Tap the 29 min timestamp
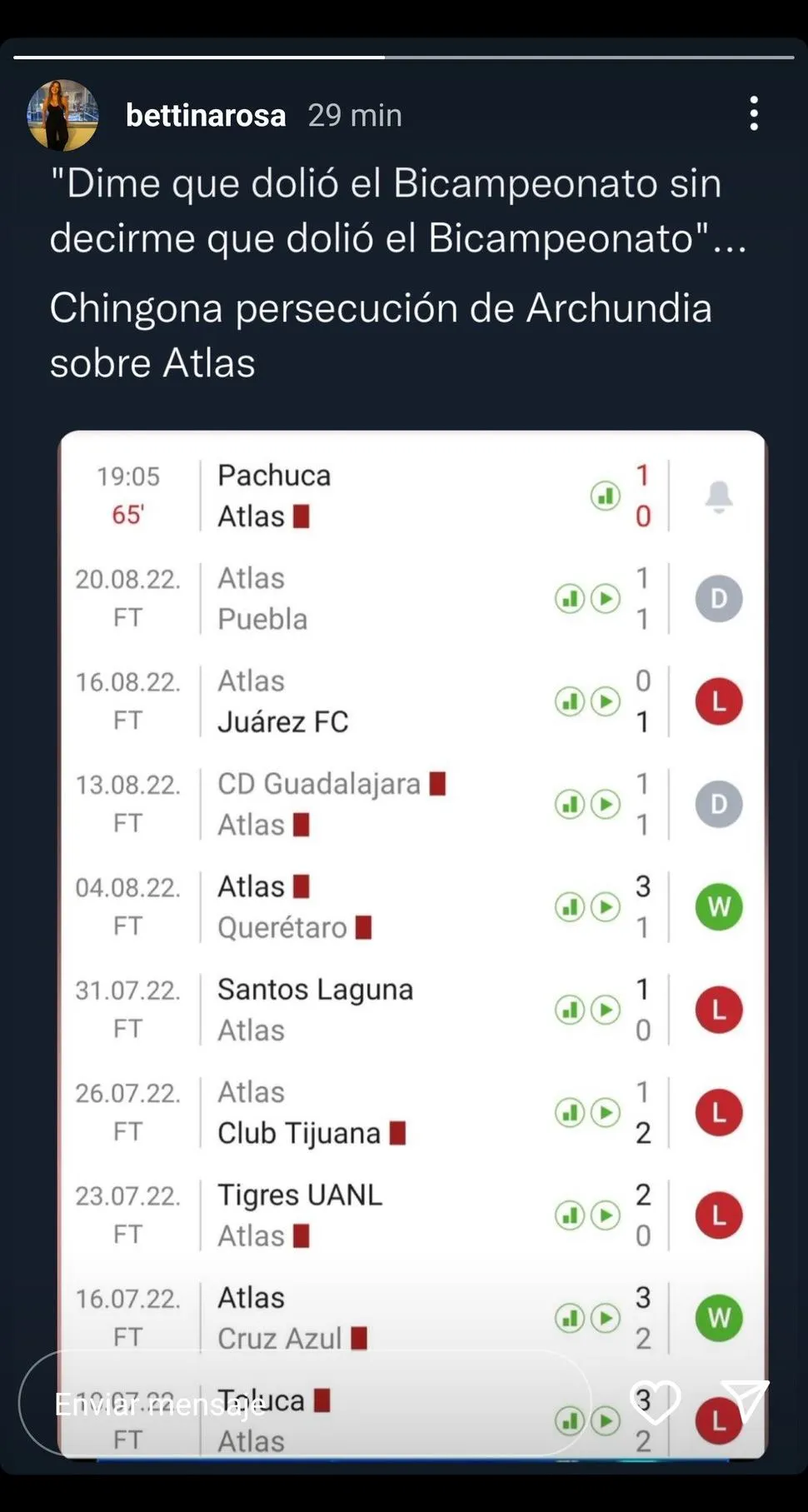The width and height of the screenshot is (808, 1512). (x=354, y=115)
